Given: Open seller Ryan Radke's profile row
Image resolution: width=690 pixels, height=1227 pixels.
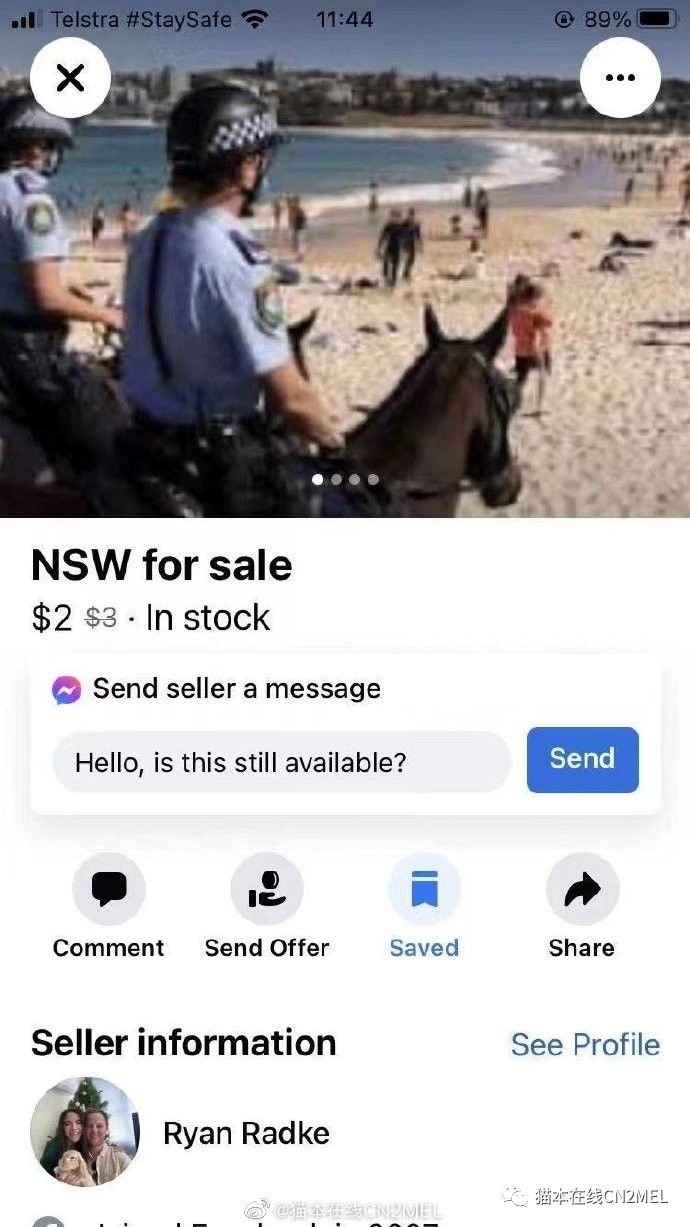Looking at the screenshot, I should pos(246,1132).
